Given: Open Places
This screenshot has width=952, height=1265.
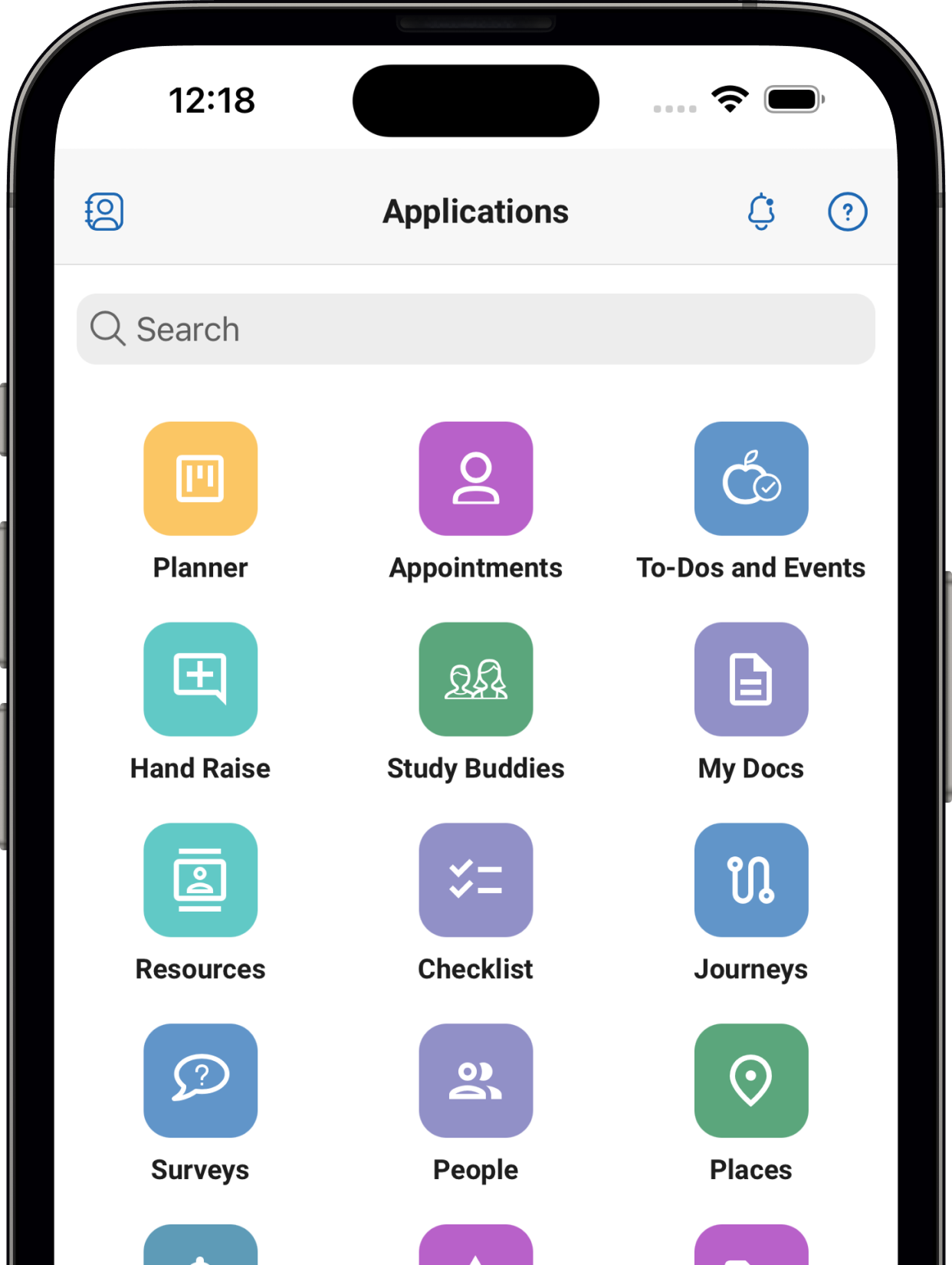Looking at the screenshot, I should pyautogui.click(x=750, y=1081).
